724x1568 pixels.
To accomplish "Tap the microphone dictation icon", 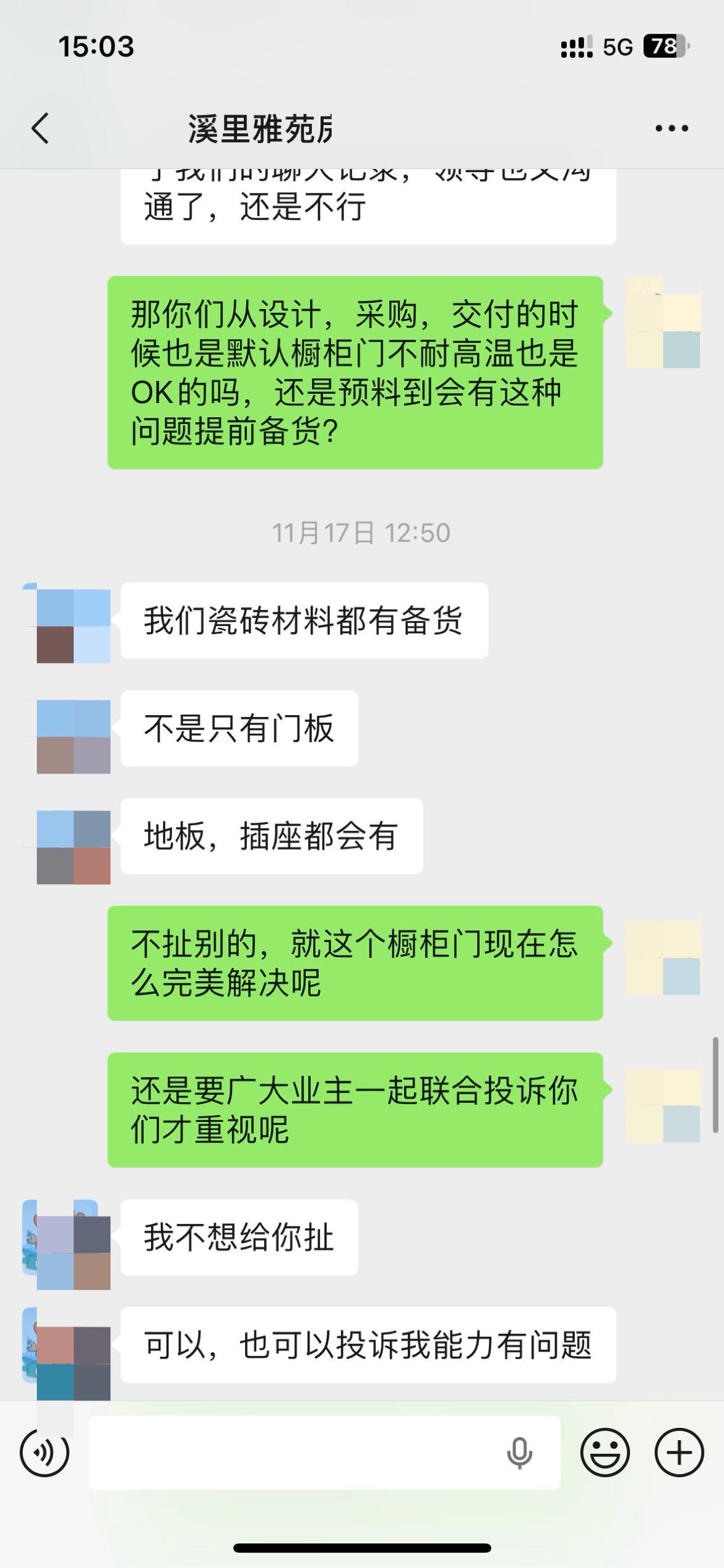I will [519, 1452].
